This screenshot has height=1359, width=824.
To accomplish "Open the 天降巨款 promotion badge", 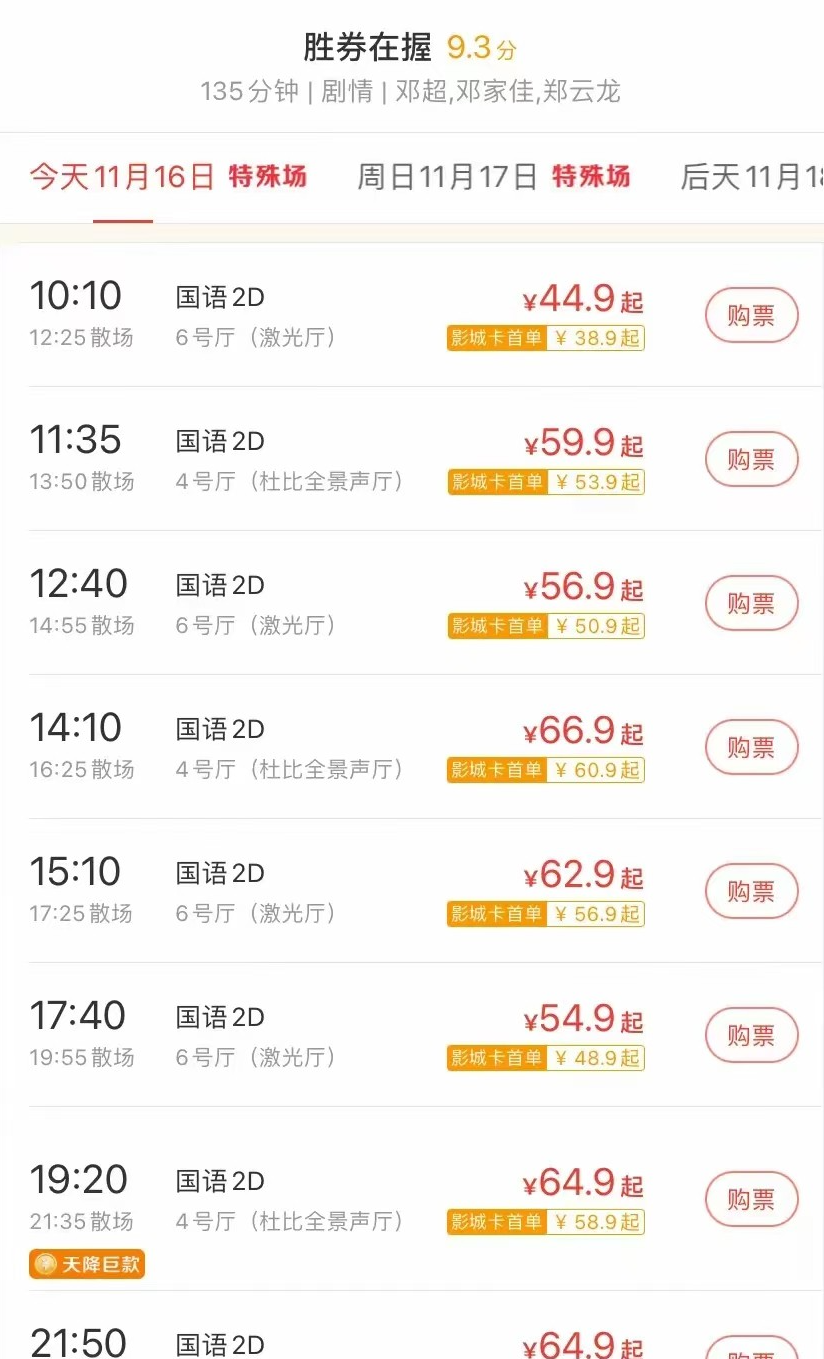I will click(x=87, y=1265).
